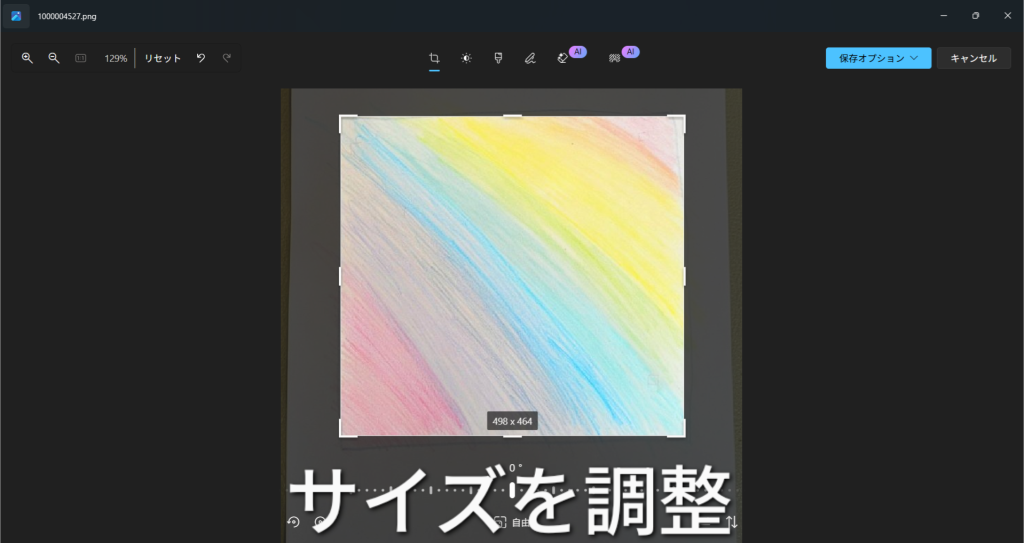The width and height of the screenshot is (1024, 543).
Task: Zoom out of the image
Action: pos(54,58)
